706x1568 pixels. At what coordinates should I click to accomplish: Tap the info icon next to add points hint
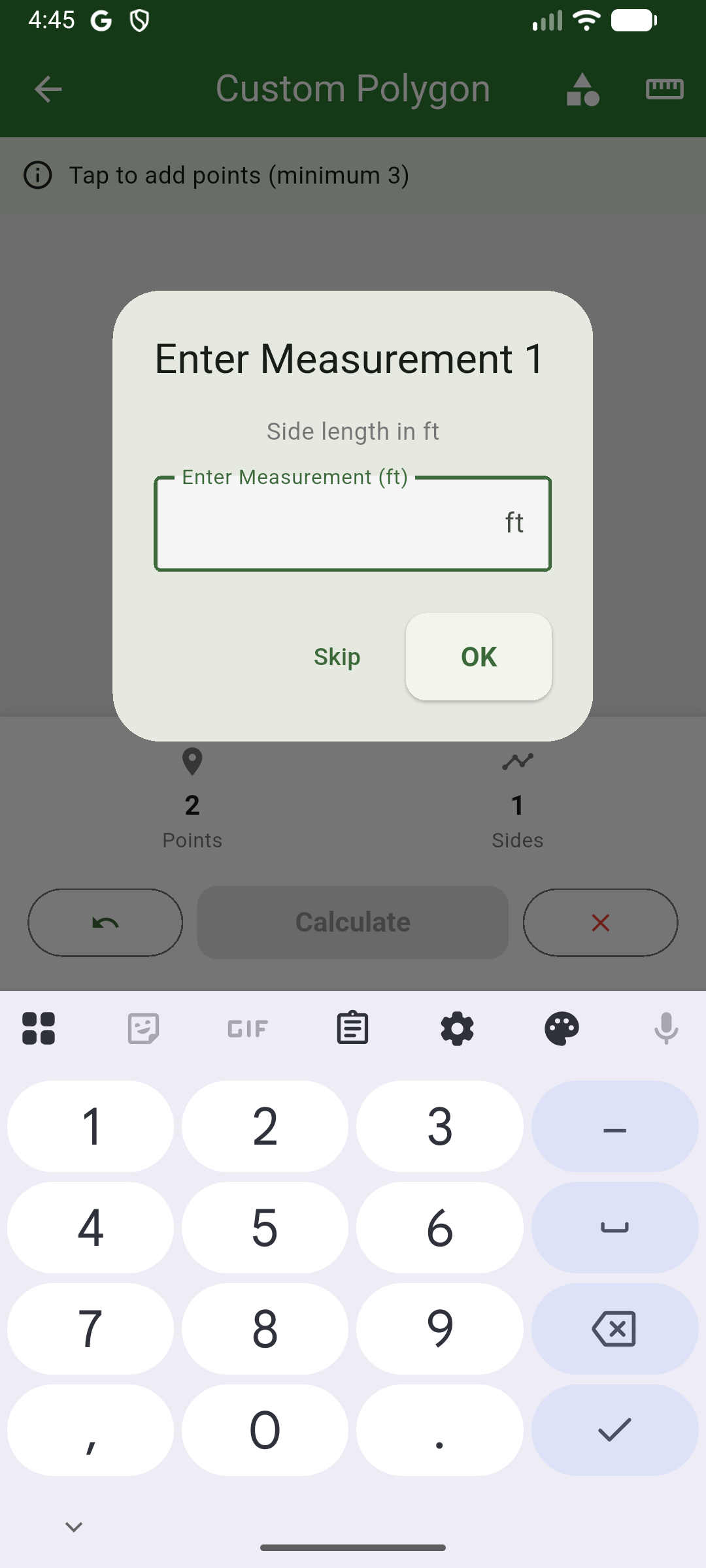(x=39, y=175)
